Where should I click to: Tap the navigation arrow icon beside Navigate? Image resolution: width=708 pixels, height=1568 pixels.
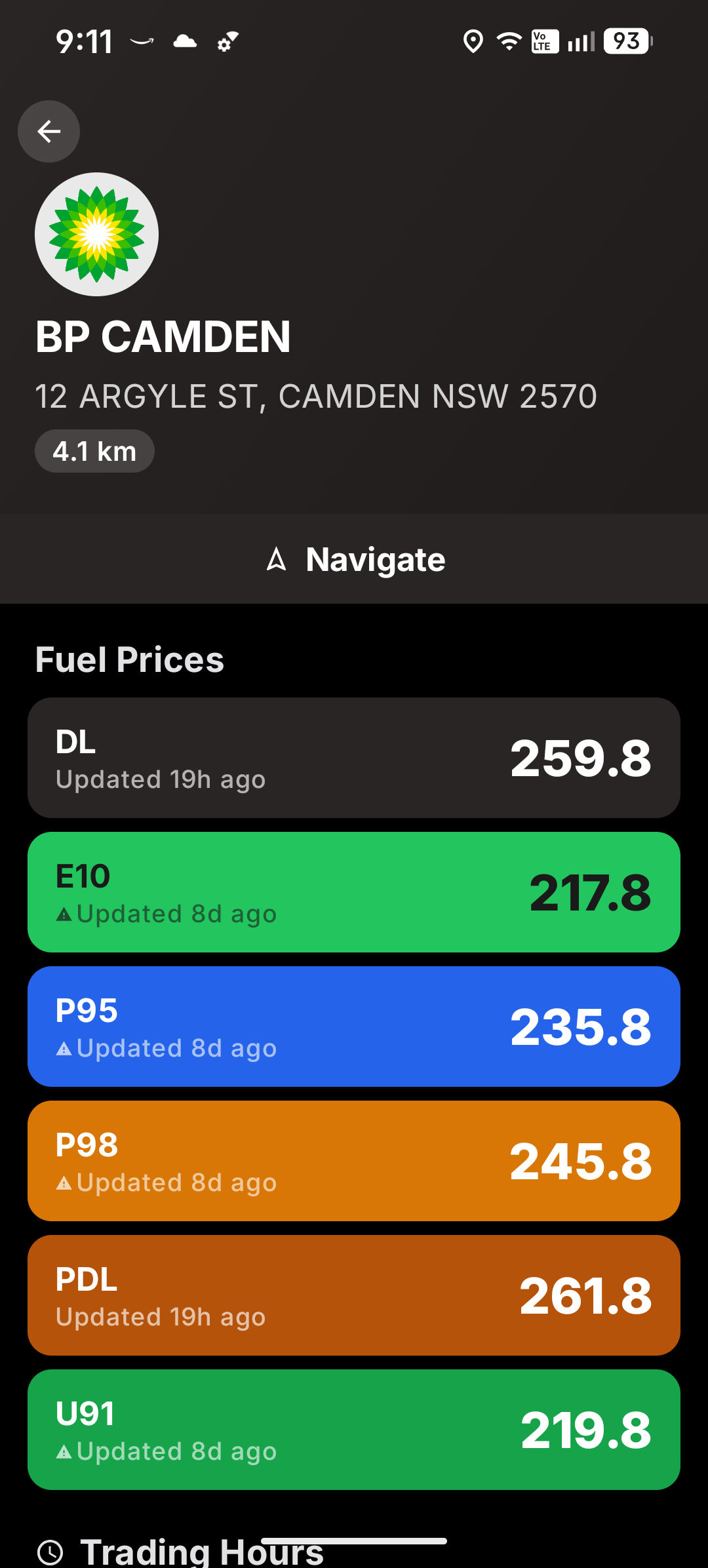276,560
